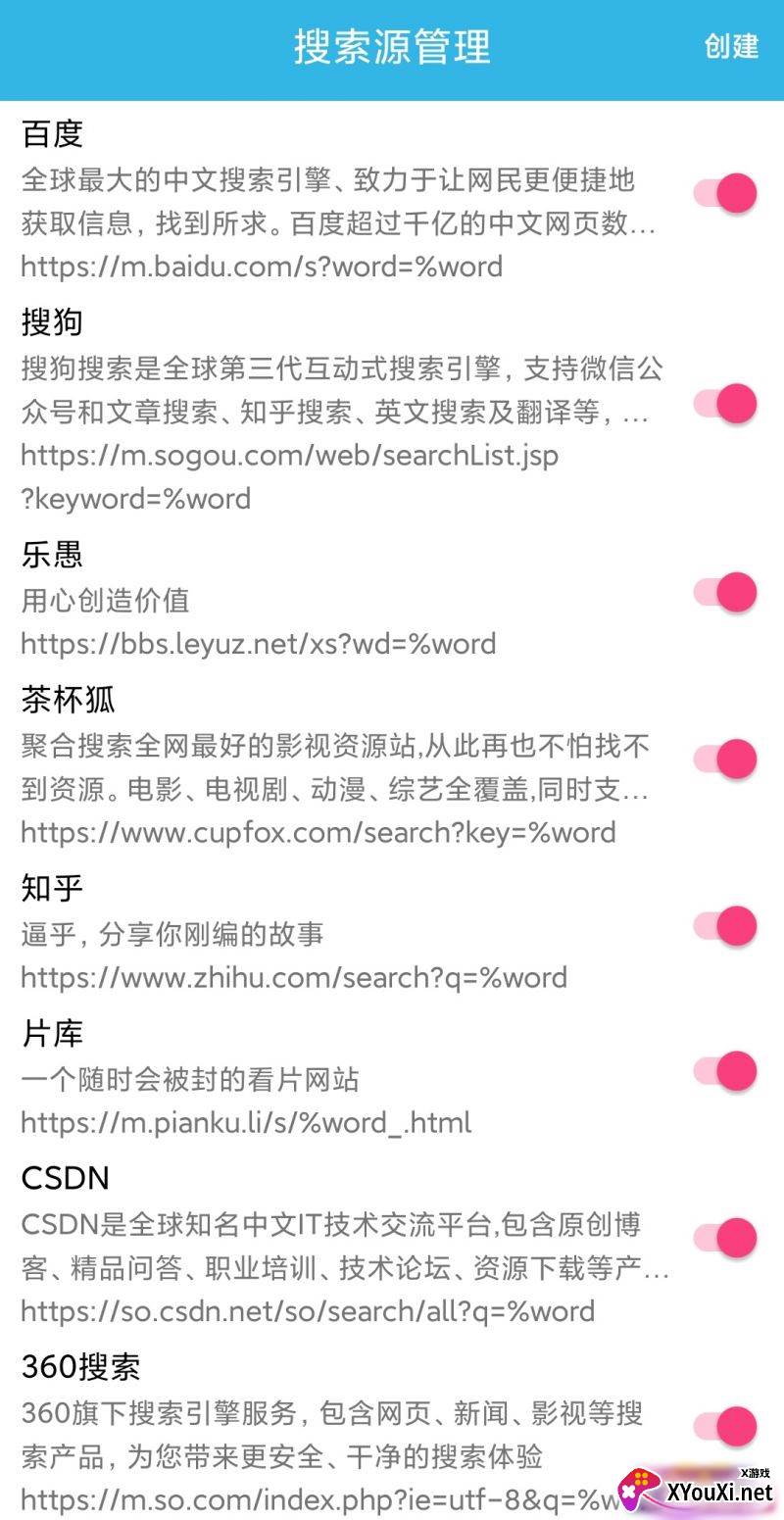The image size is (784, 1520).
Task: Turn off the 搜狗 search source switch
Action: (x=725, y=404)
